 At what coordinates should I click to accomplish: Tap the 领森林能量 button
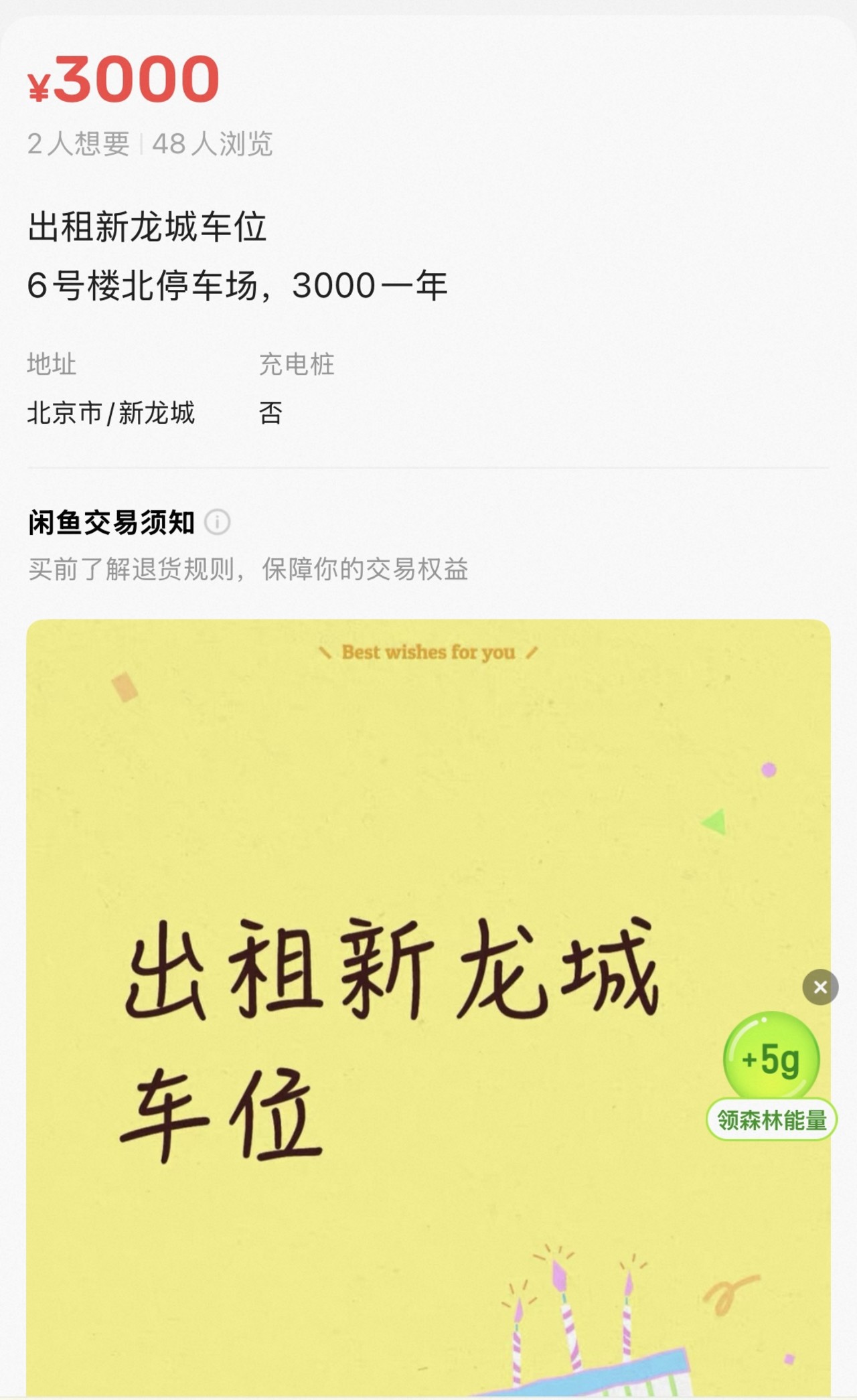click(771, 1120)
